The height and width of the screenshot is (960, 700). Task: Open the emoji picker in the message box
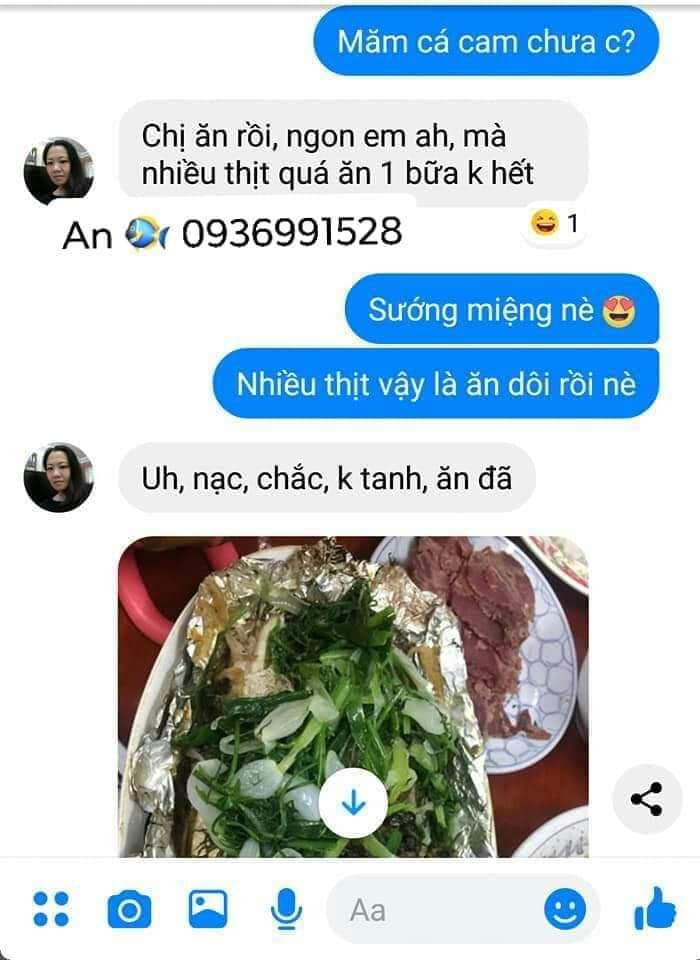tap(564, 910)
